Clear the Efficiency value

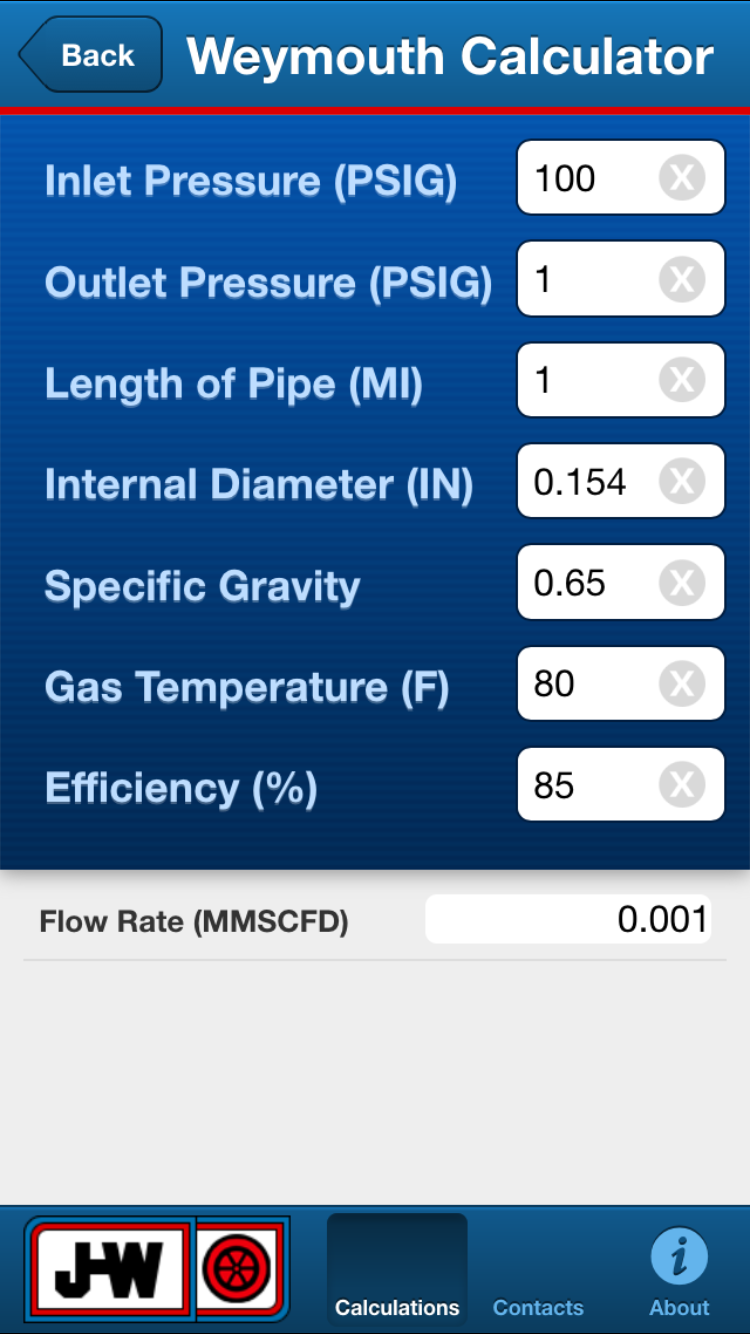(x=682, y=785)
